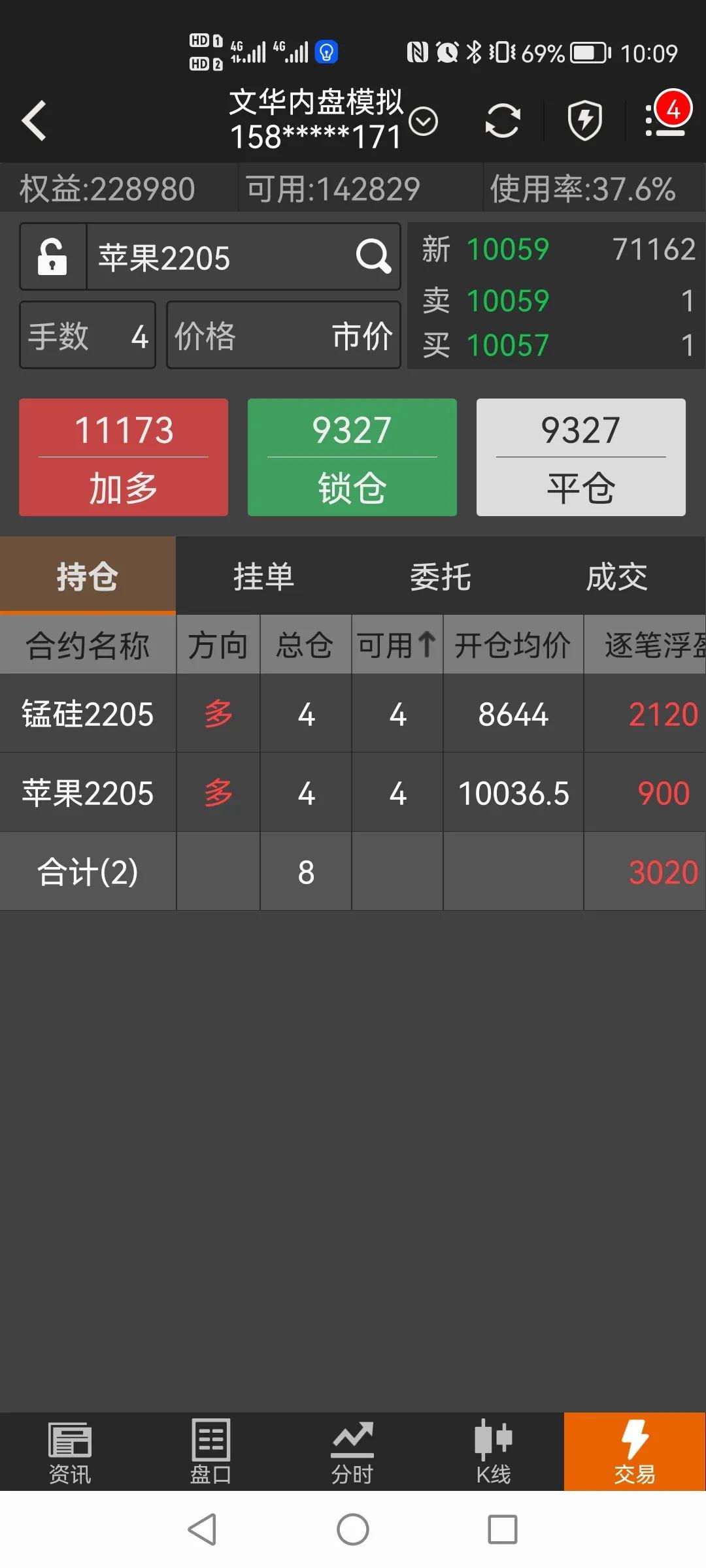This screenshot has width=706, height=1568.
Task: Toggle the contract lock icon
Action: click(53, 257)
